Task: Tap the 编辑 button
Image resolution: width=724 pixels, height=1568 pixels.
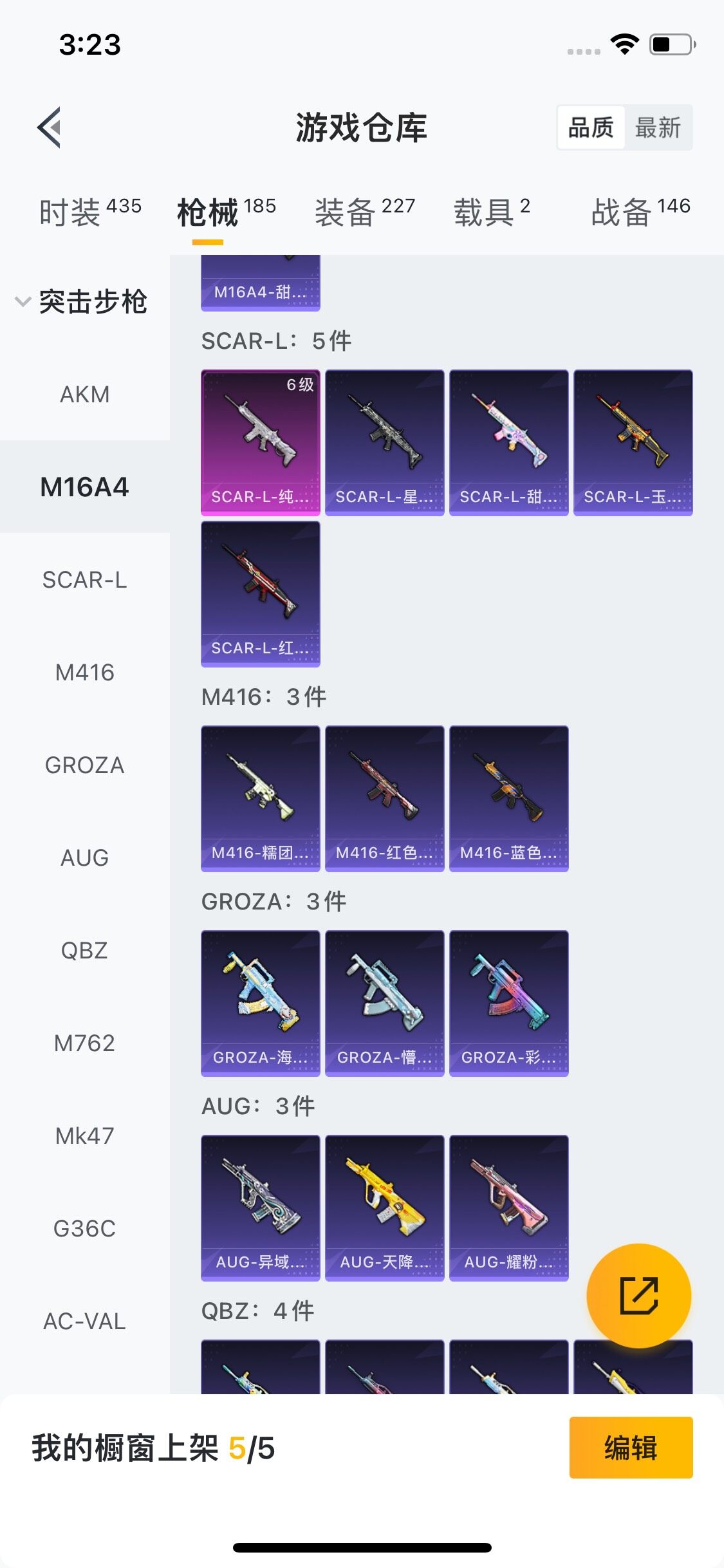Action: point(631,1448)
